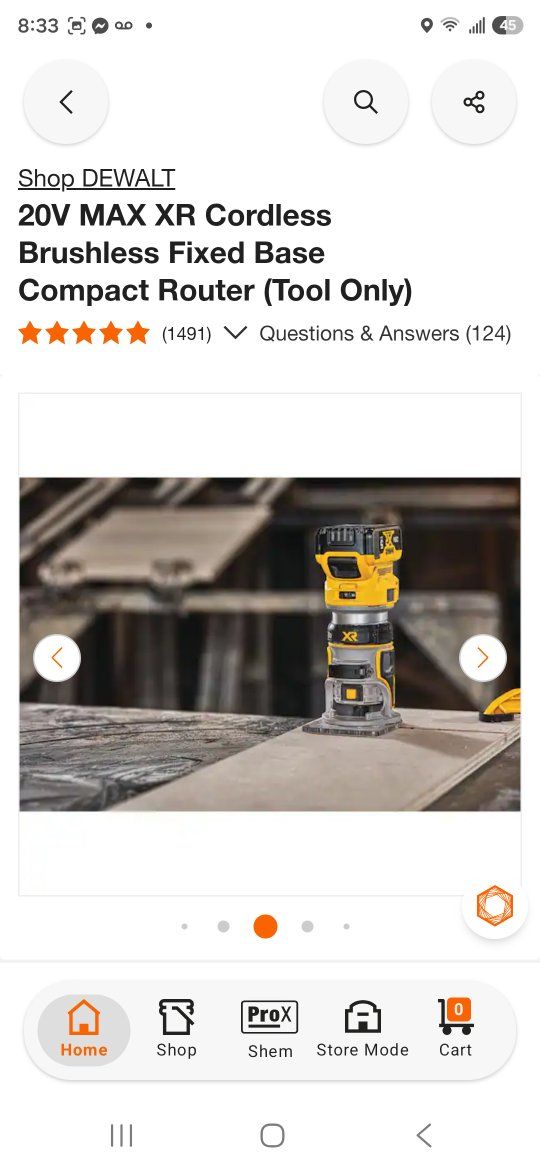540x1170 pixels.
Task: Open the search magnifier button
Action: pos(365,101)
